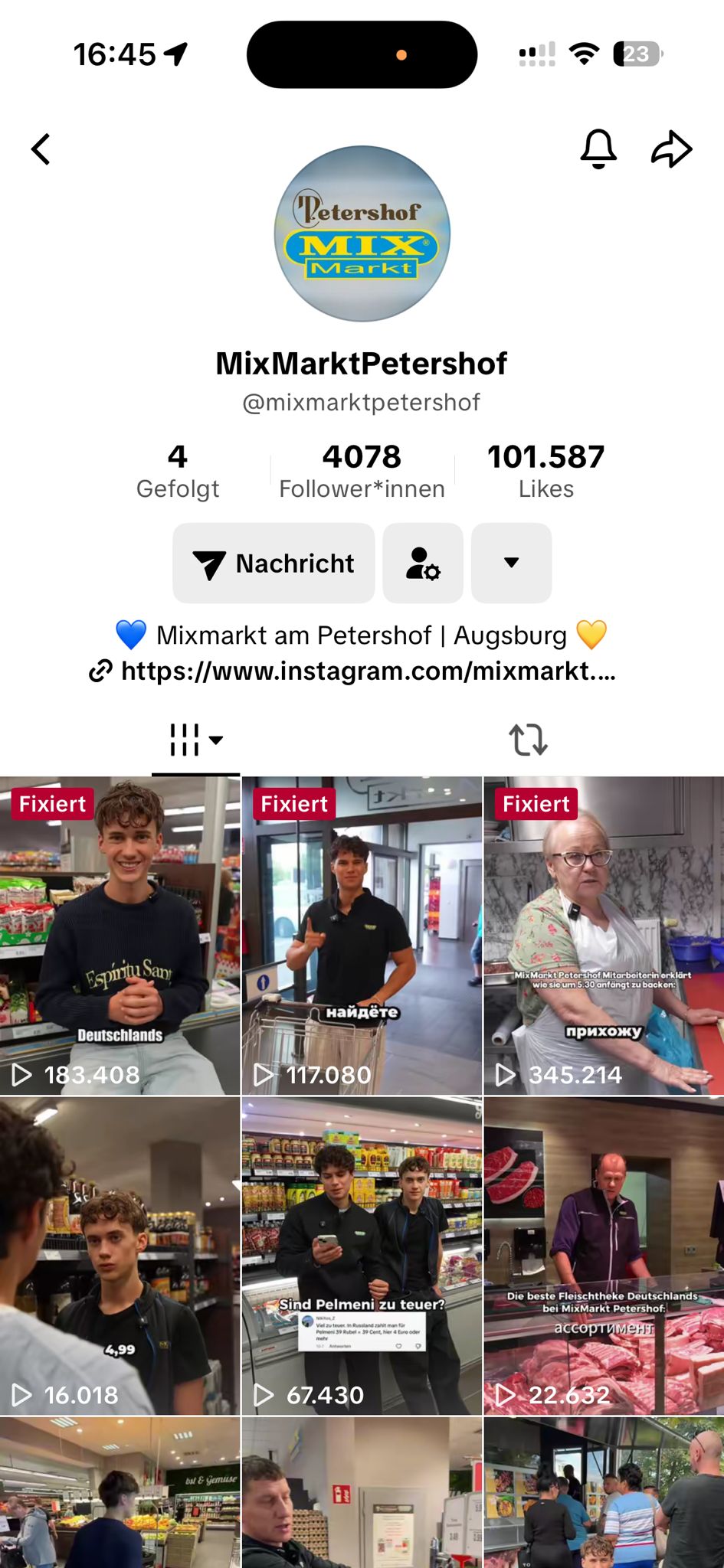Enlarge the Petershof Mix Markt profile picture
The height and width of the screenshot is (1568, 724).
pos(362,234)
